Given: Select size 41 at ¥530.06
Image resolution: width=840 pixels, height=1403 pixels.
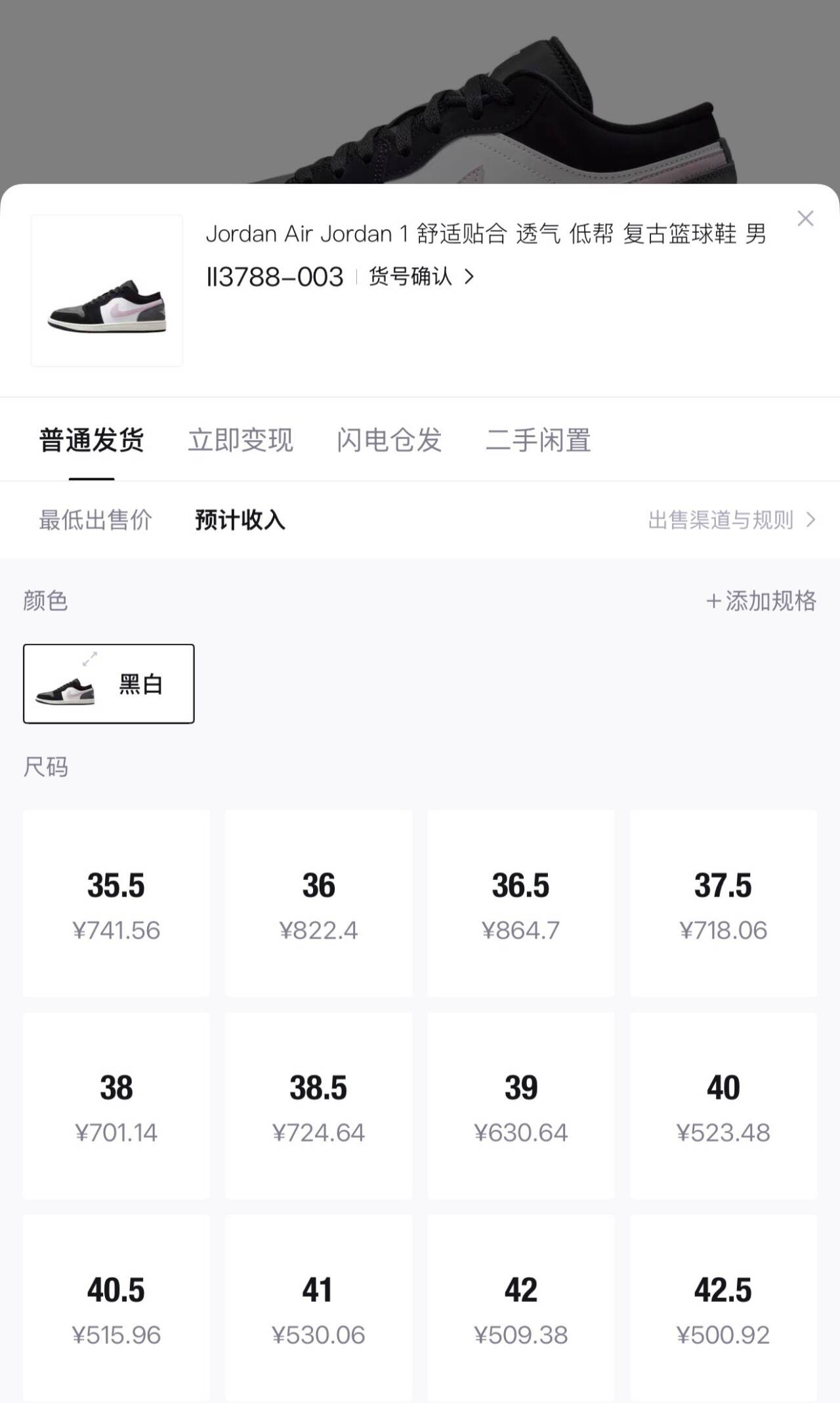Looking at the screenshot, I should pos(319,1308).
